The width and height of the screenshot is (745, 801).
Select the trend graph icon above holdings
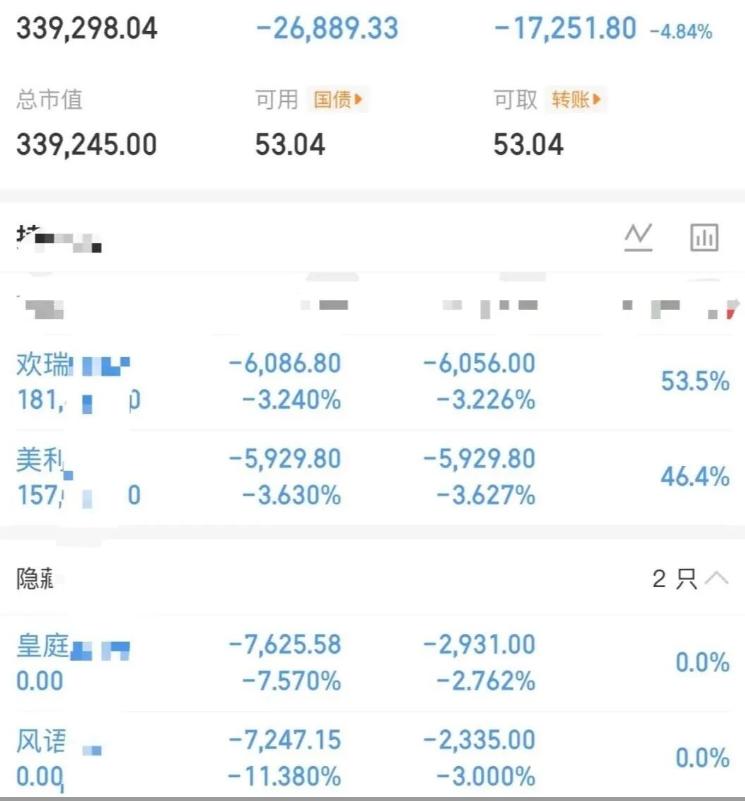coord(638,237)
